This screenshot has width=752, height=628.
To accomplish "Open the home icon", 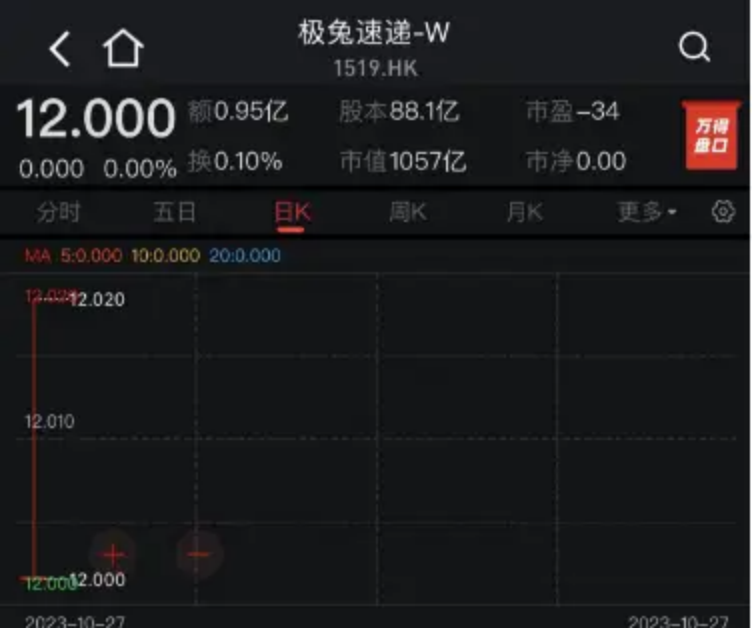I will coord(124,48).
